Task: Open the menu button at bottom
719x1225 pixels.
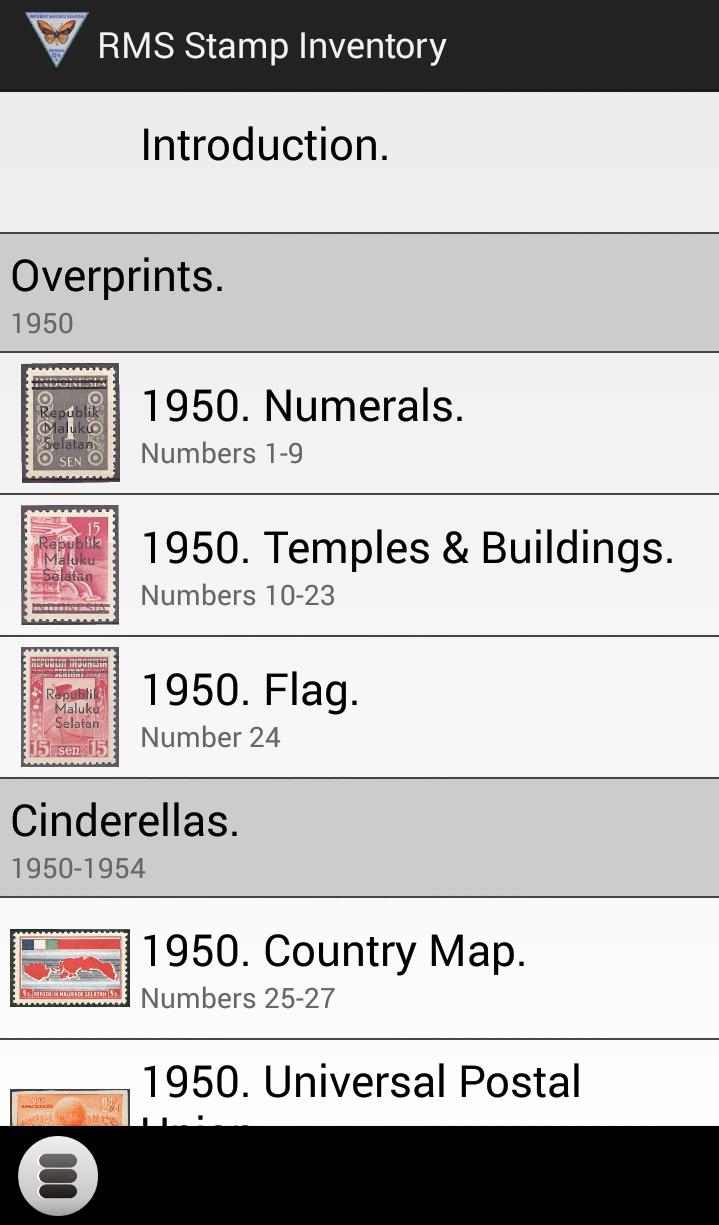Action: [58, 1176]
